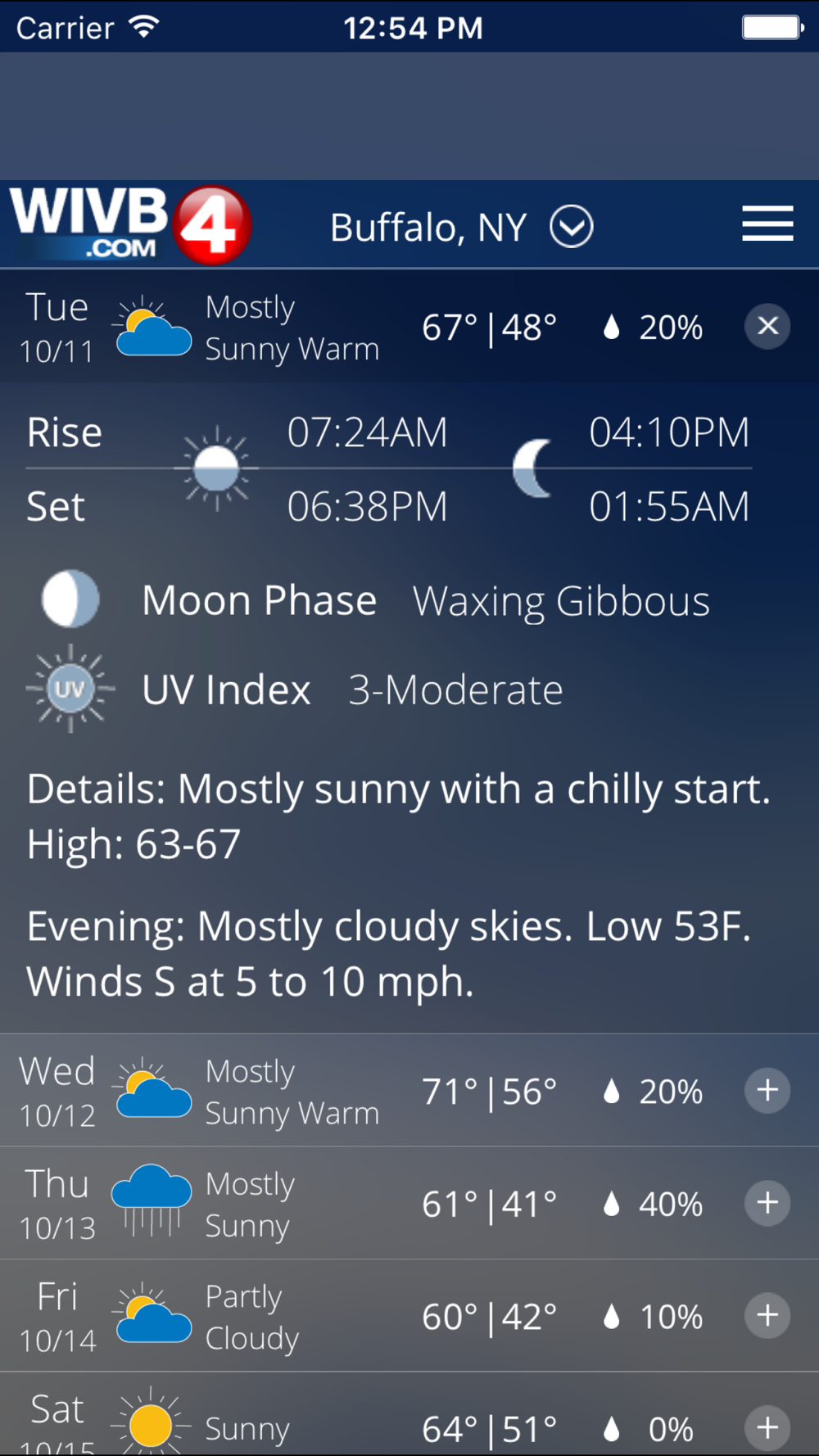Open the hamburger menu

(x=767, y=224)
